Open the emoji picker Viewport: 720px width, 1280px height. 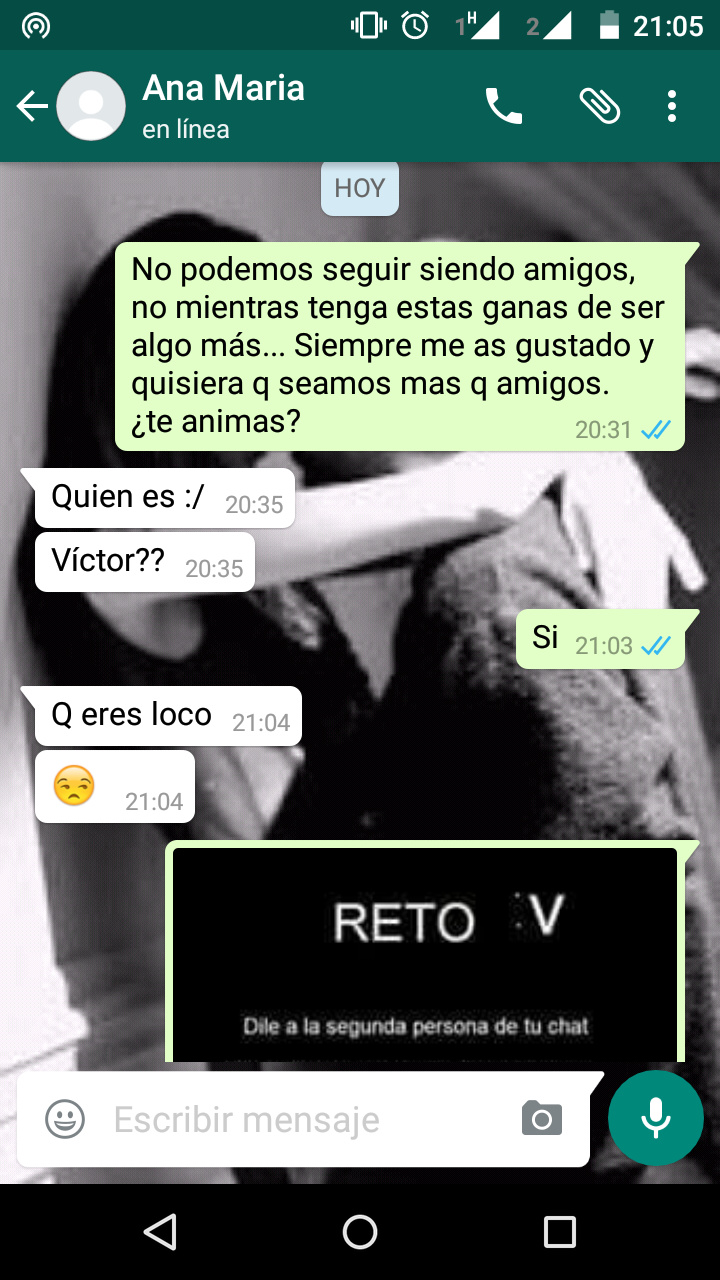65,1119
